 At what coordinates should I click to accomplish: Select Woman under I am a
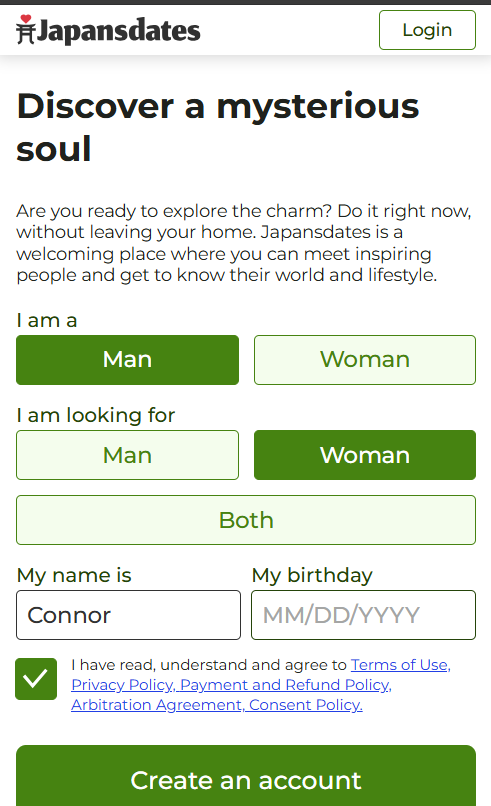(365, 360)
